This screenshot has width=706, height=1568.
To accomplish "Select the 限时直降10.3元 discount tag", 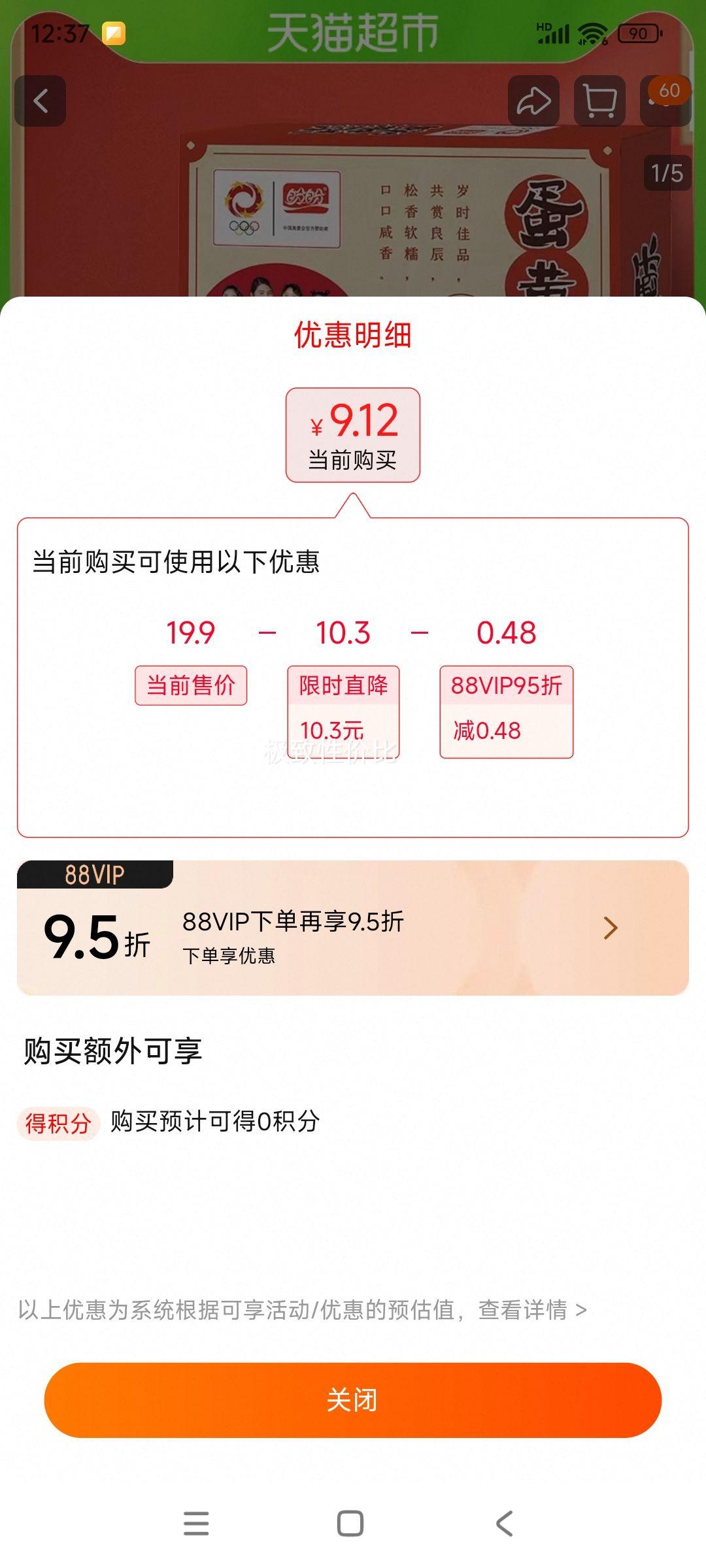I will pos(343,708).
